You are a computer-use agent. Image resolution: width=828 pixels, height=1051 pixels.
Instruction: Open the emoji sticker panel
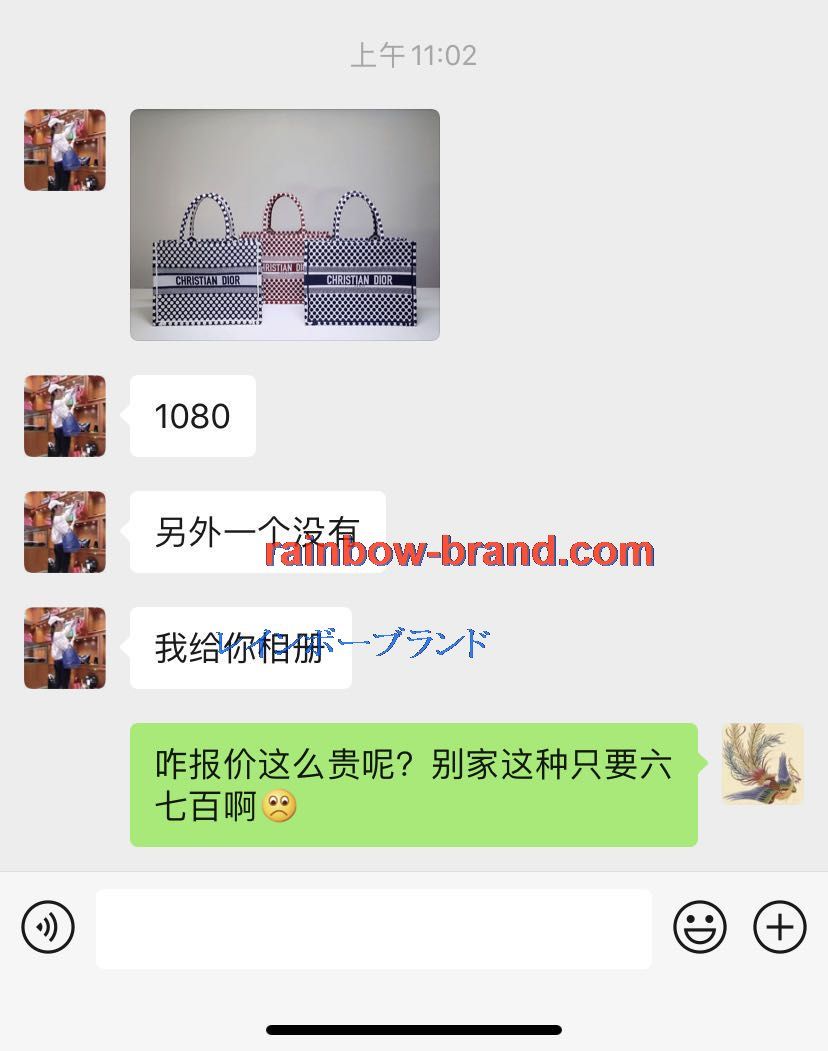click(699, 927)
